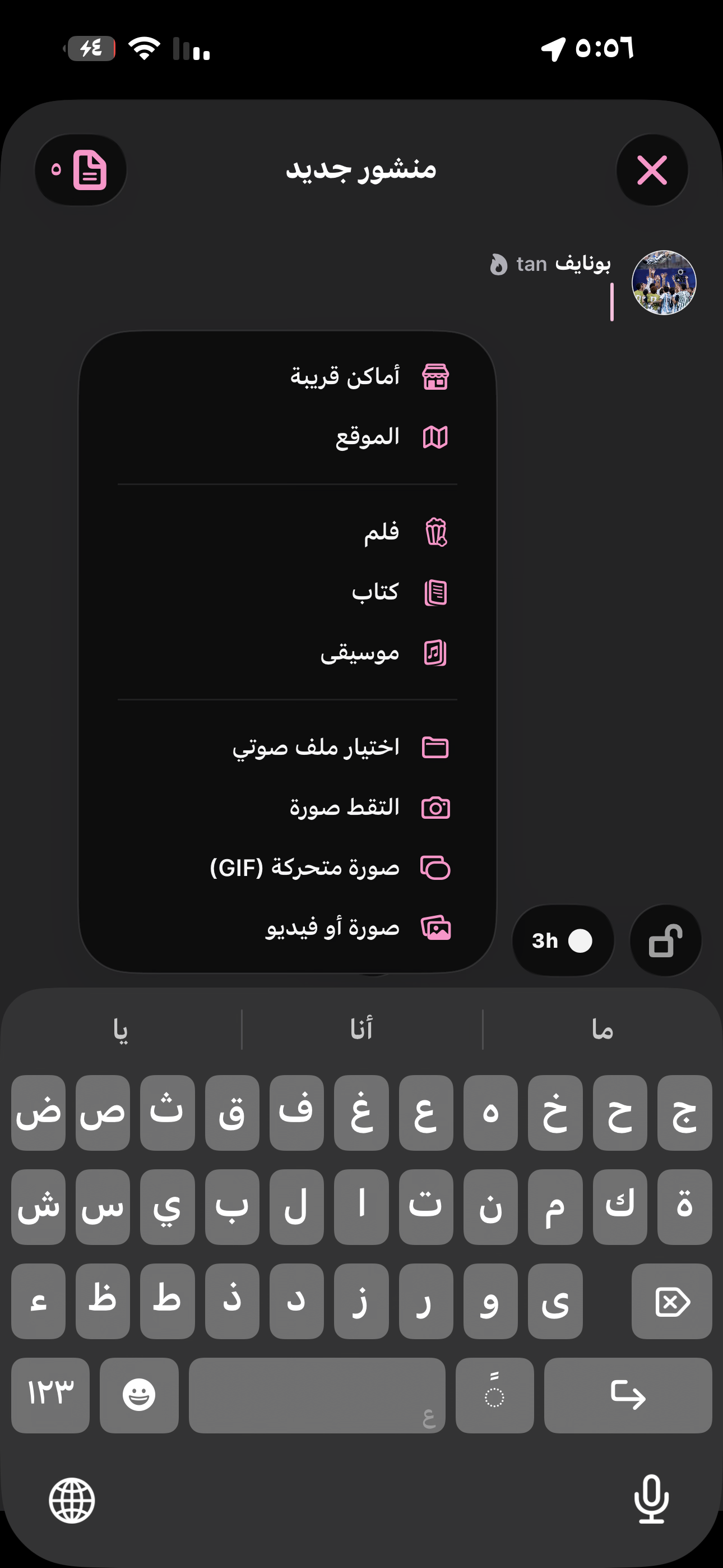The height and width of the screenshot is (1568, 723).
Task: Insert keyboard suggestion أنا
Action: click(361, 1029)
